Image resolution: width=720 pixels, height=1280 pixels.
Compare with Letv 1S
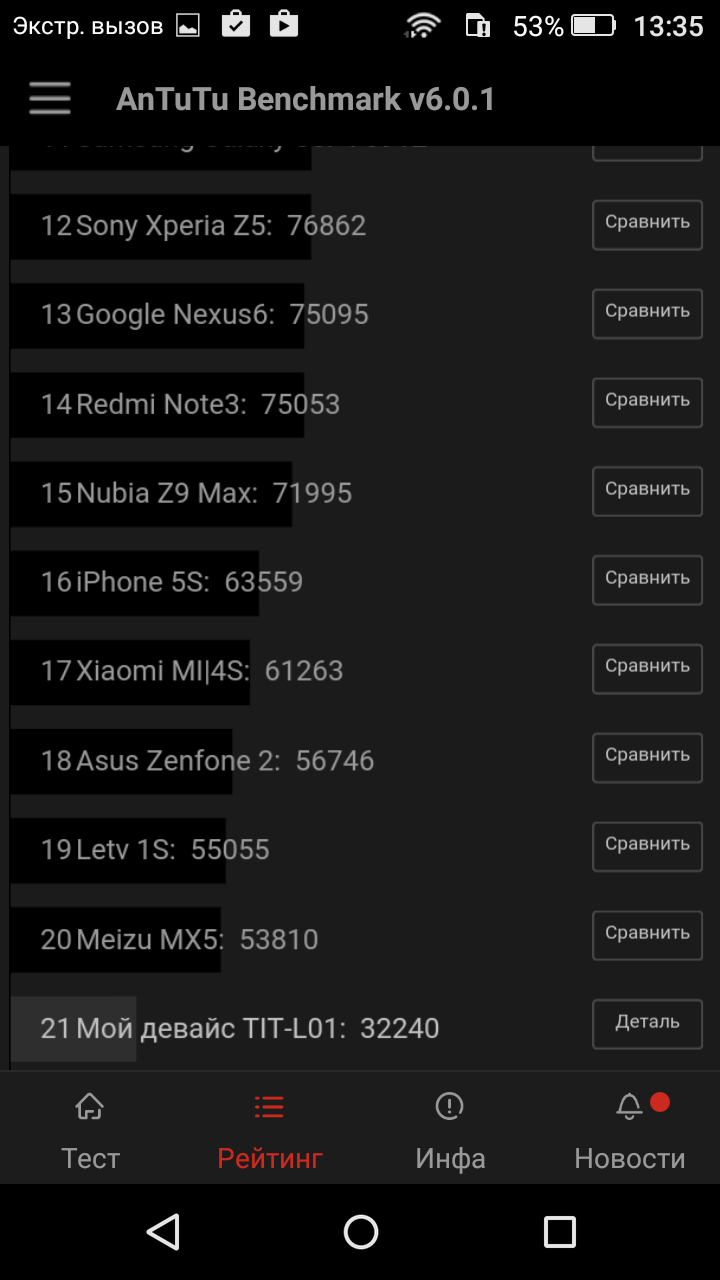[x=647, y=846]
